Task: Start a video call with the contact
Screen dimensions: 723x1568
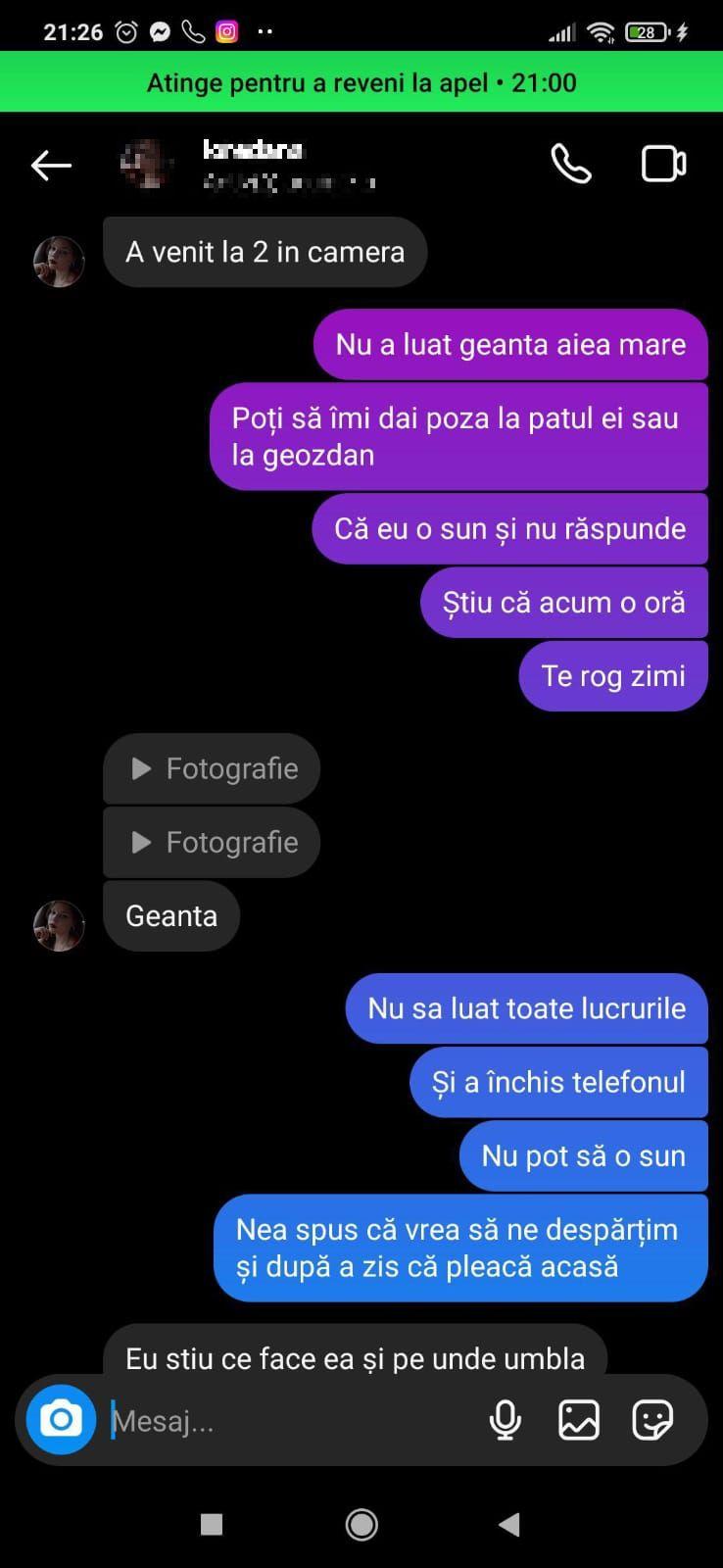Action: [662, 164]
